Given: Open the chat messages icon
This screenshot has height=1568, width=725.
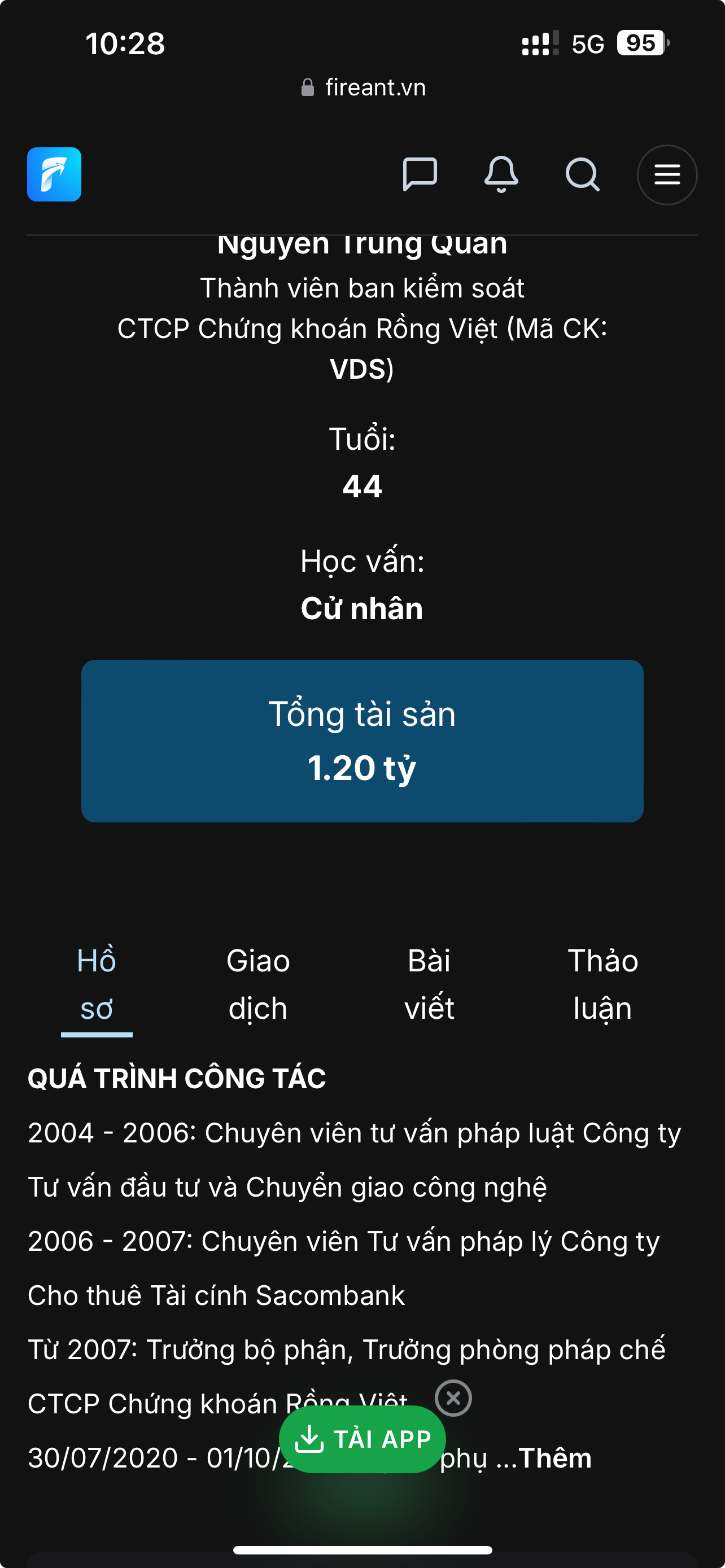Looking at the screenshot, I should 420,174.
